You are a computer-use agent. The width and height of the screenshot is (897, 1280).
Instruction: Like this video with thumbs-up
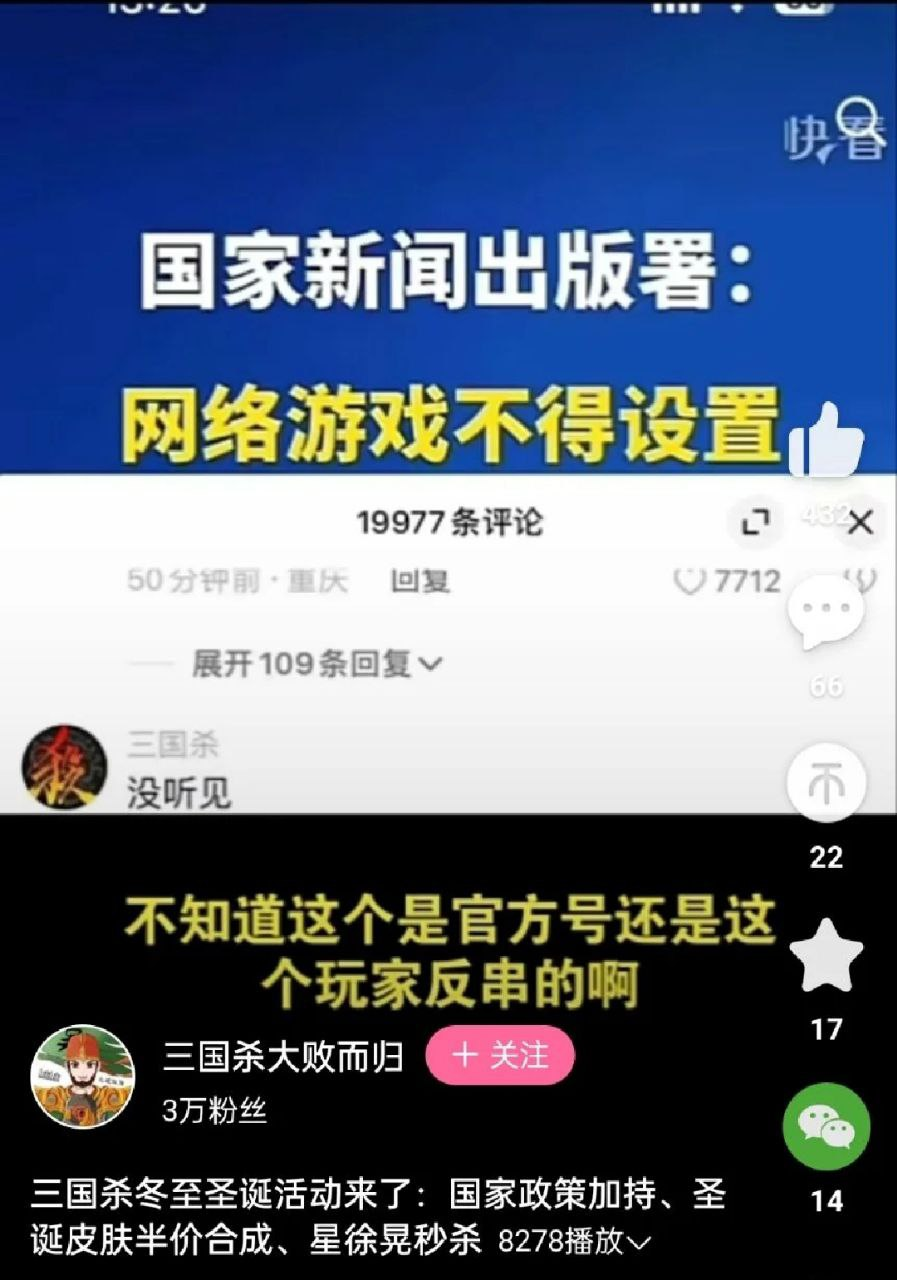point(826,441)
